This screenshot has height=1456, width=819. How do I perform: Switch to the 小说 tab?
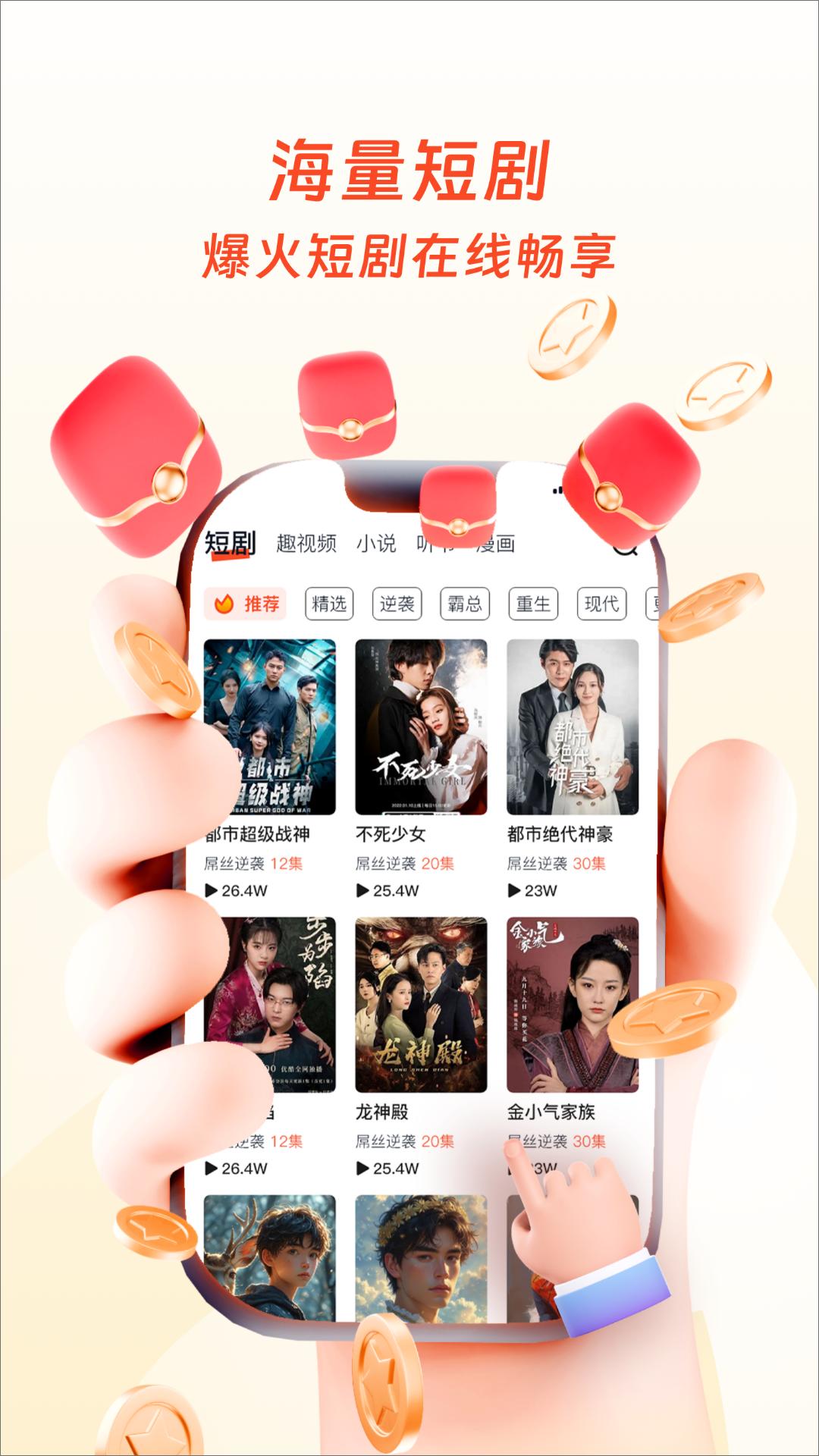[x=376, y=543]
